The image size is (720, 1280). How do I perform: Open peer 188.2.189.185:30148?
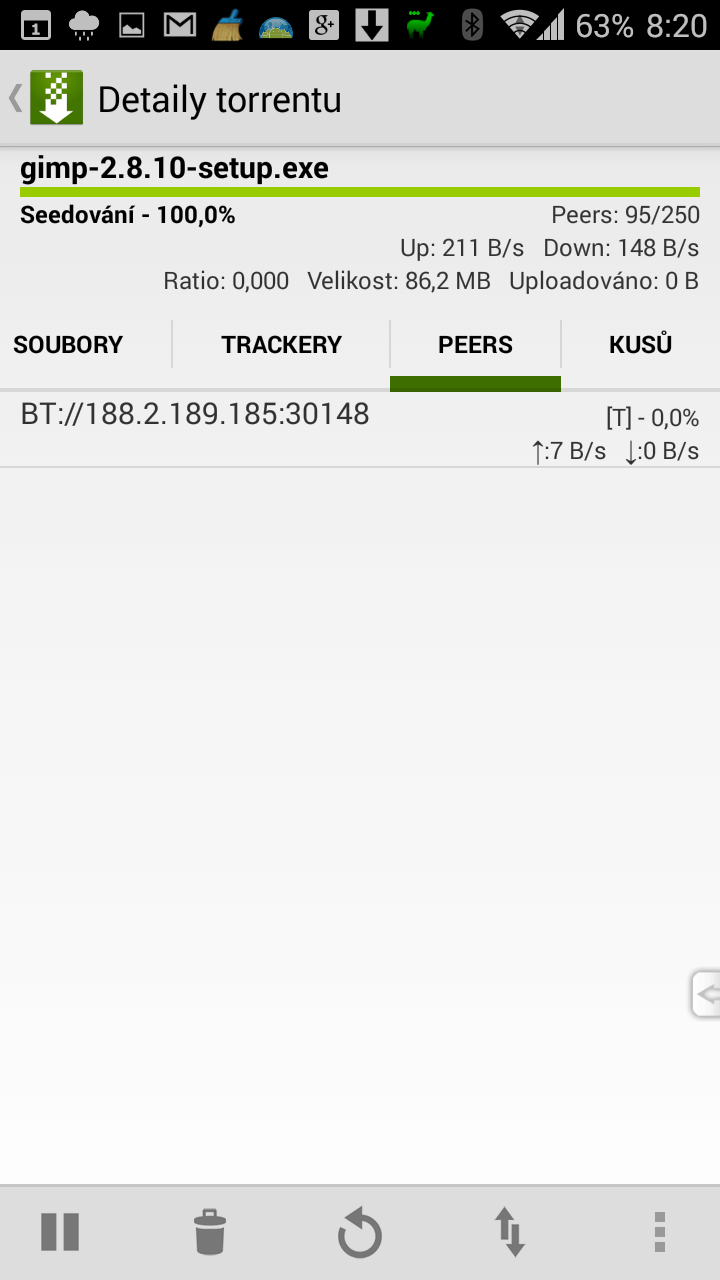pos(360,430)
